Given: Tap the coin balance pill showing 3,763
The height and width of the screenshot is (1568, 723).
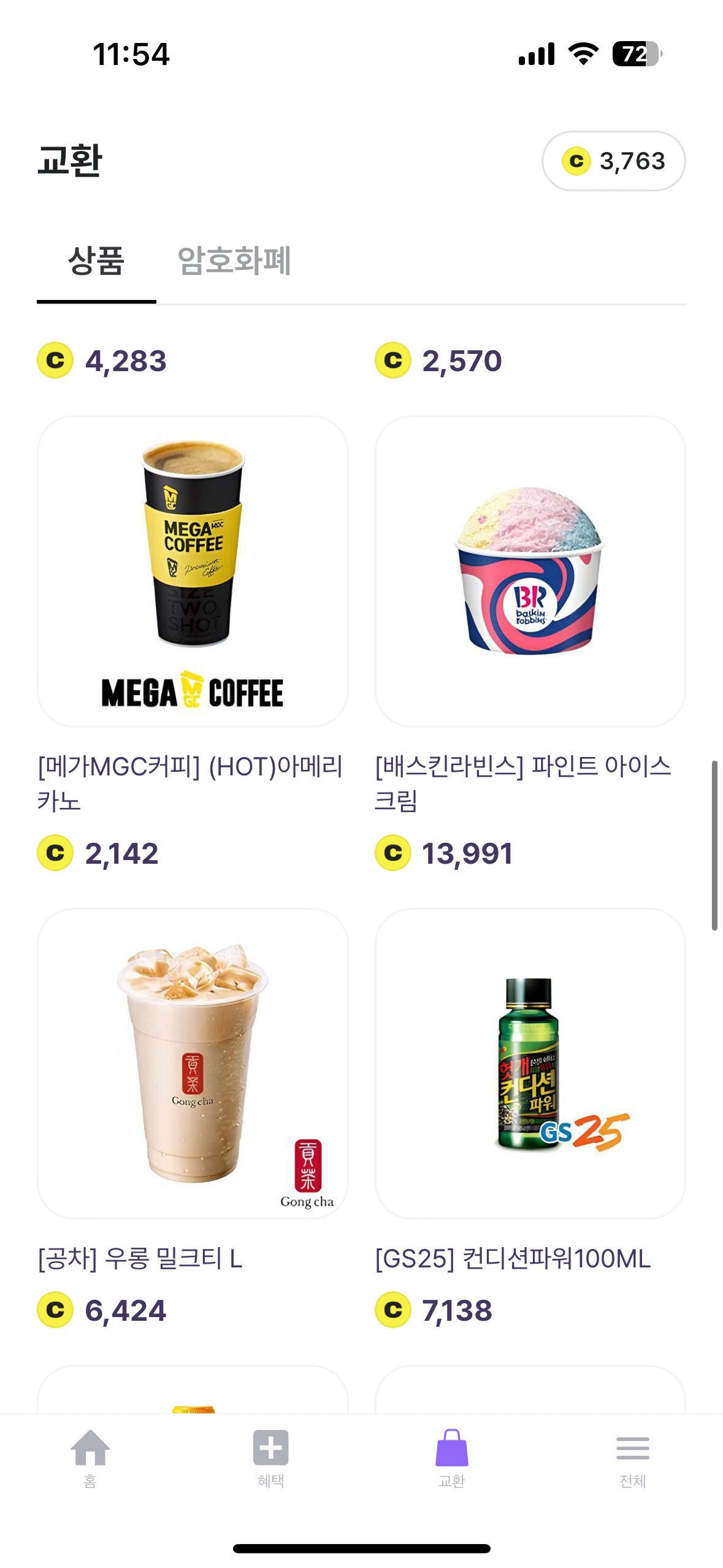Looking at the screenshot, I should [614, 161].
